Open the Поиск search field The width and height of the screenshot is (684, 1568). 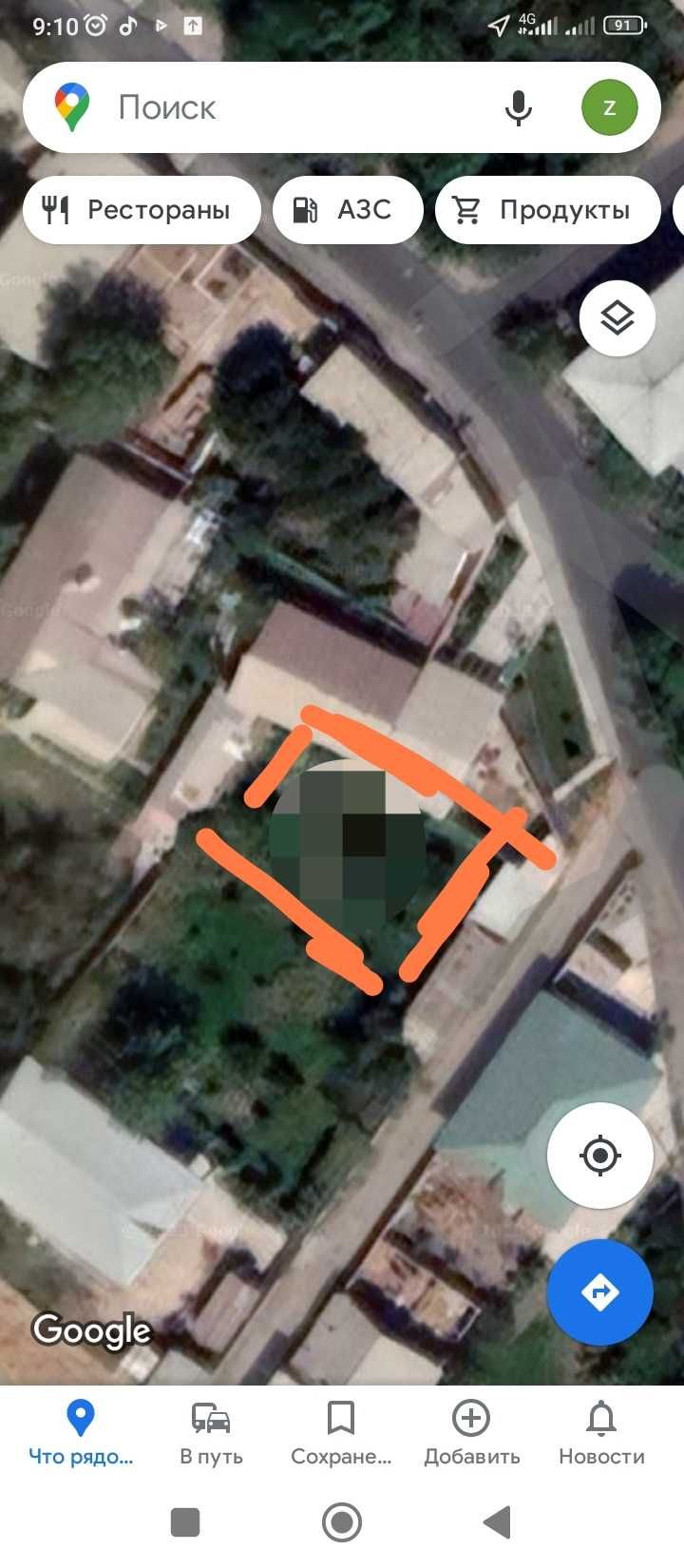285,107
